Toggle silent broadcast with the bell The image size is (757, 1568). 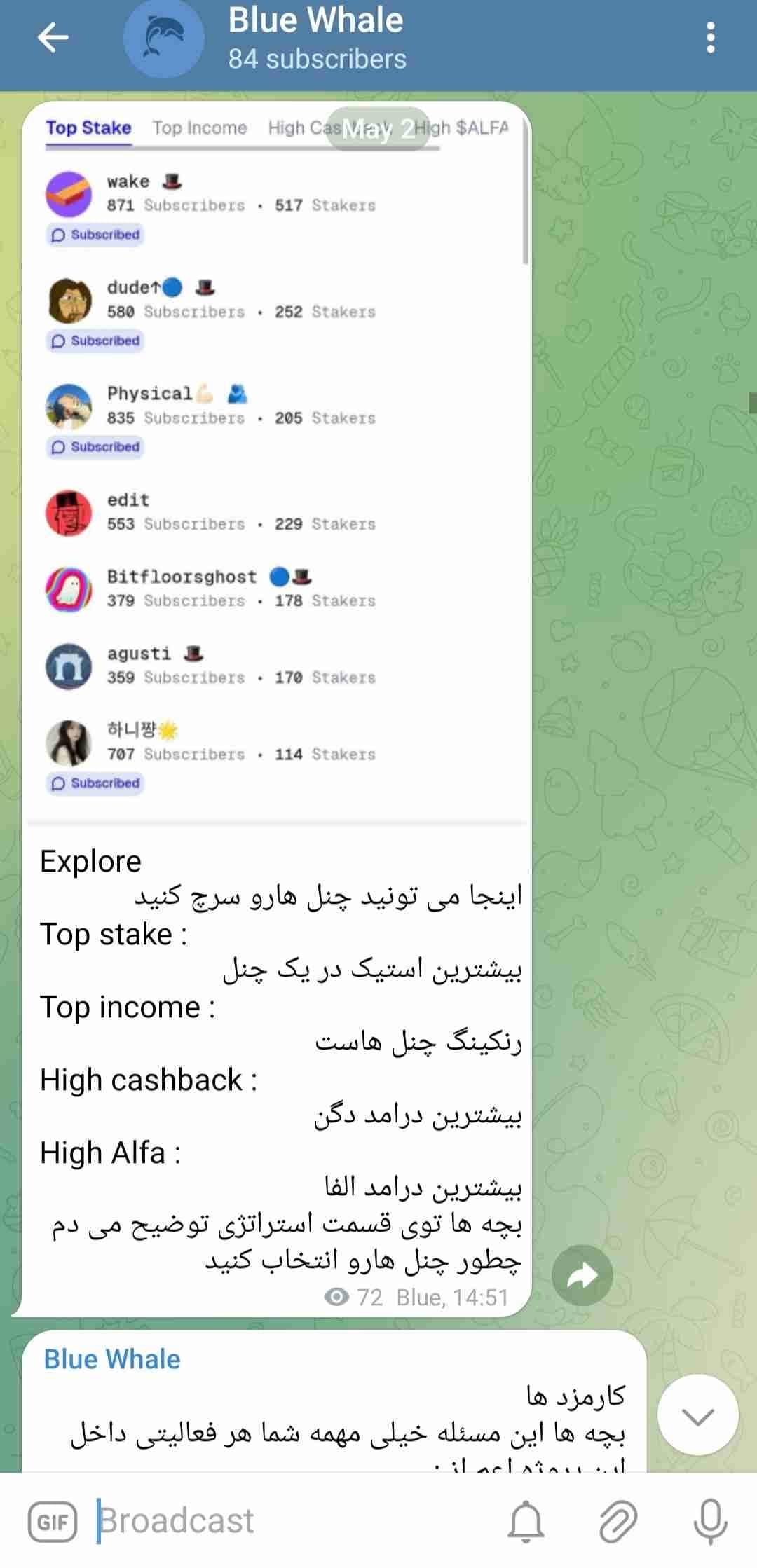click(x=526, y=1522)
